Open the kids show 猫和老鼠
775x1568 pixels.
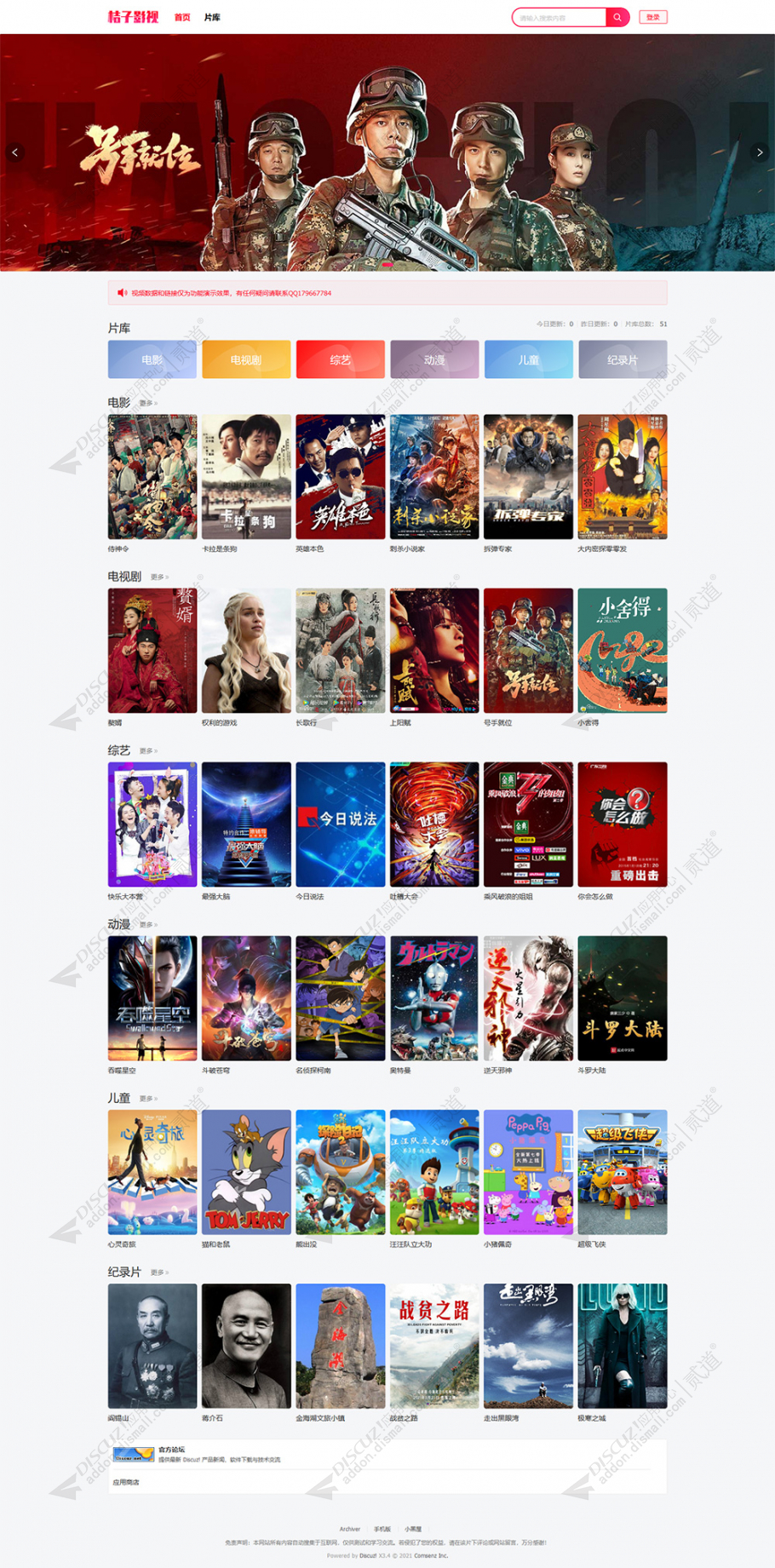tap(246, 1172)
